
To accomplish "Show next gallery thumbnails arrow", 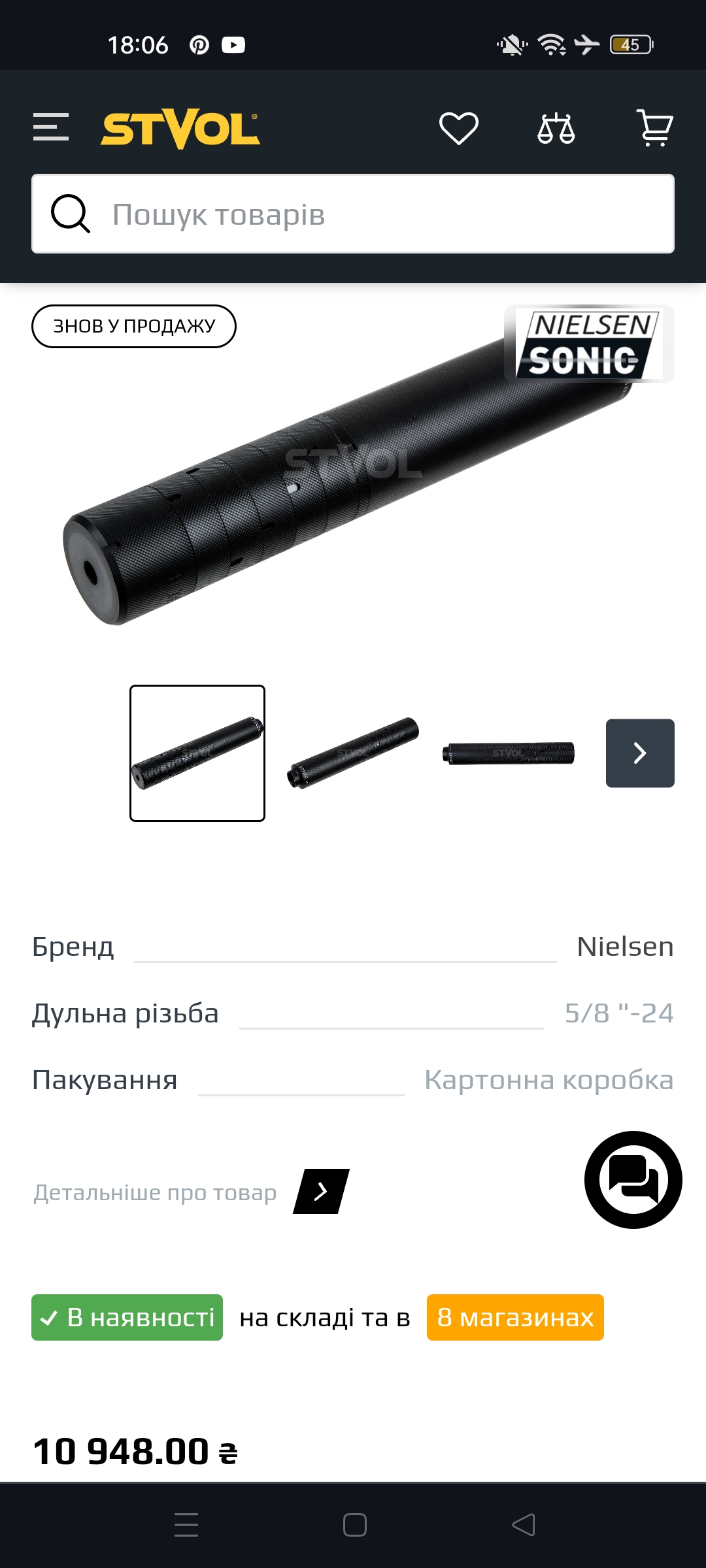I will pos(640,753).
